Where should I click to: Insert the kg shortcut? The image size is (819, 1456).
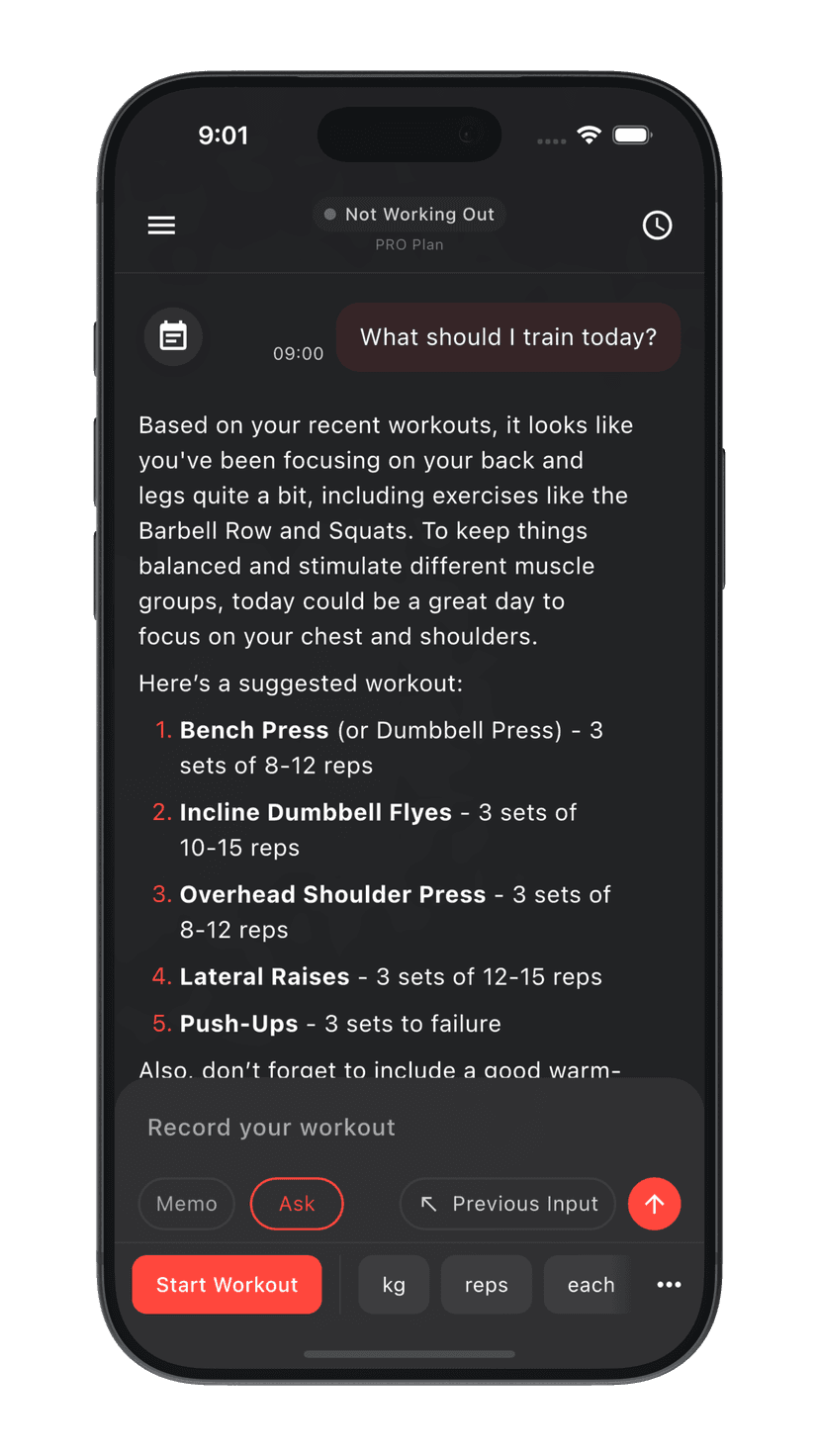click(394, 1285)
